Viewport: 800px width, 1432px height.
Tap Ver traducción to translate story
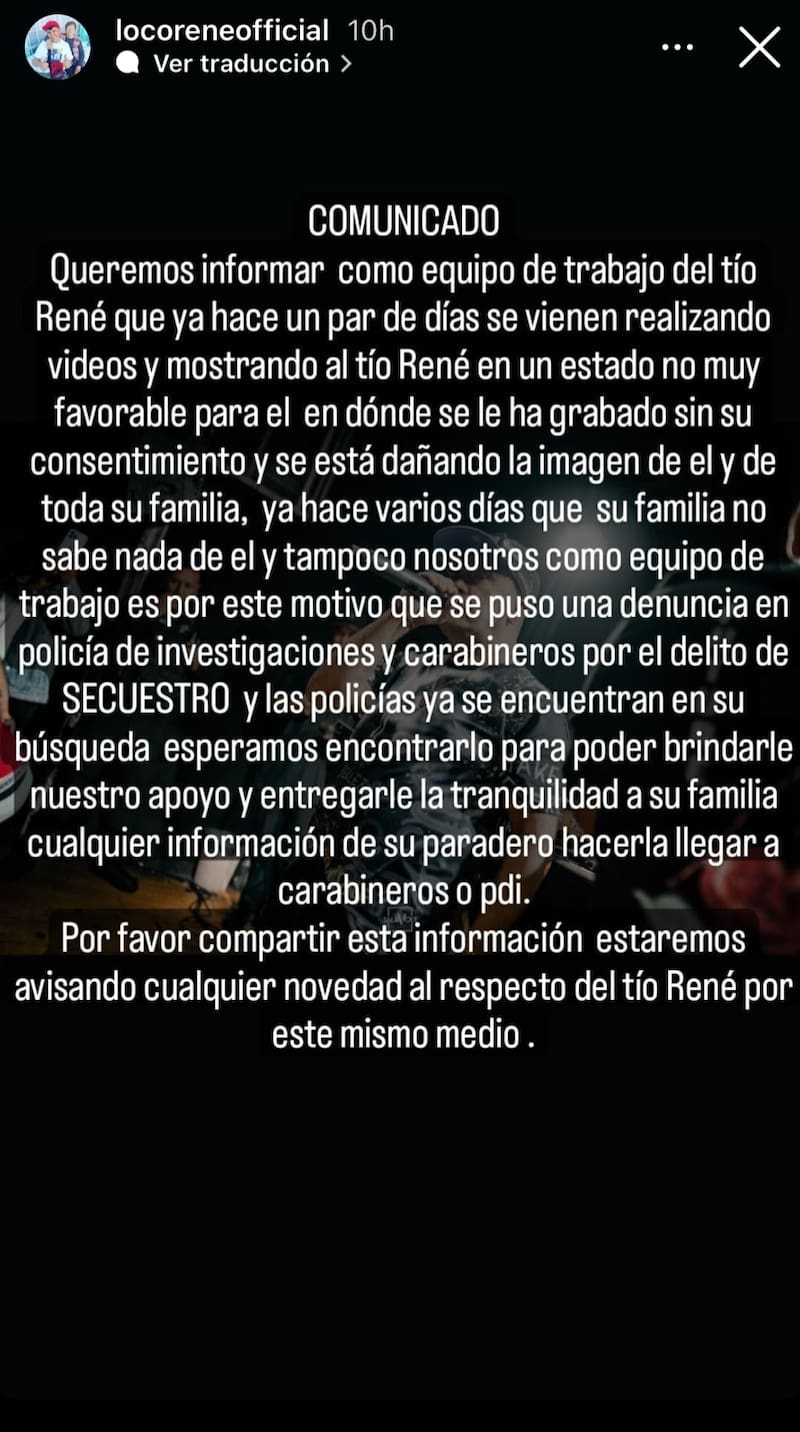[x=240, y=64]
